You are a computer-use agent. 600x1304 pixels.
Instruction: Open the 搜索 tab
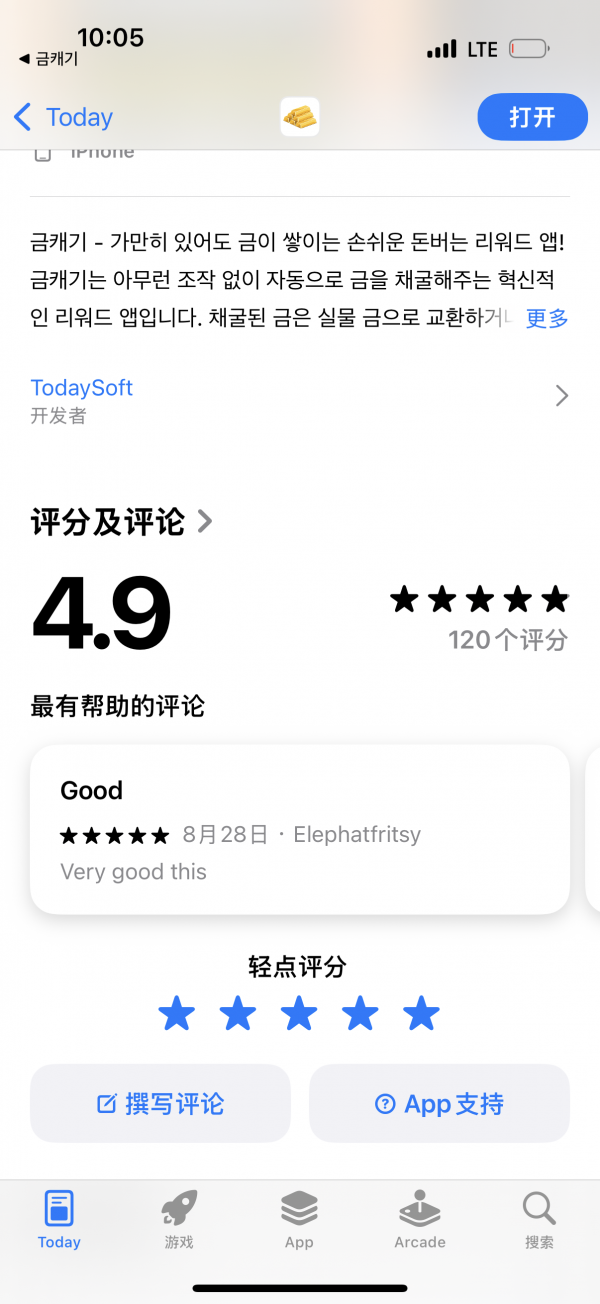pos(539,1221)
